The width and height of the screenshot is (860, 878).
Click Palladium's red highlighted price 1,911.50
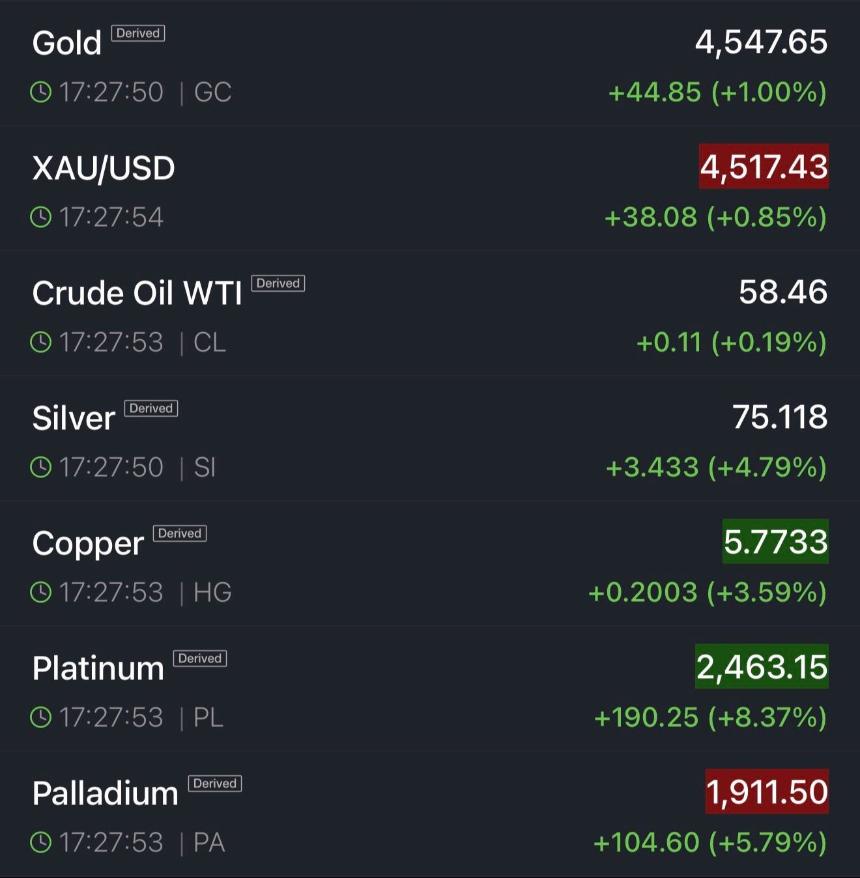coord(767,792)
